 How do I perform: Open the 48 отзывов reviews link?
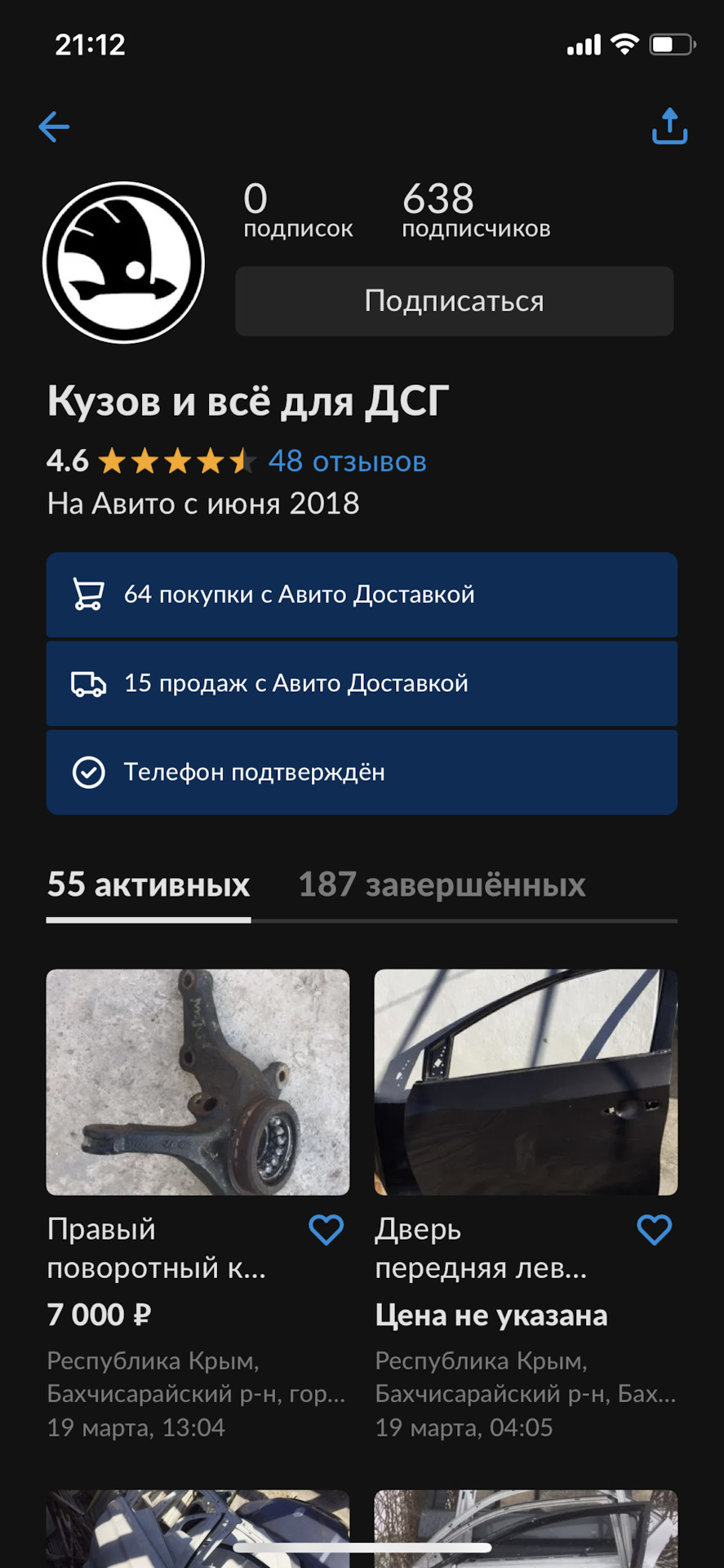[347, 461]
